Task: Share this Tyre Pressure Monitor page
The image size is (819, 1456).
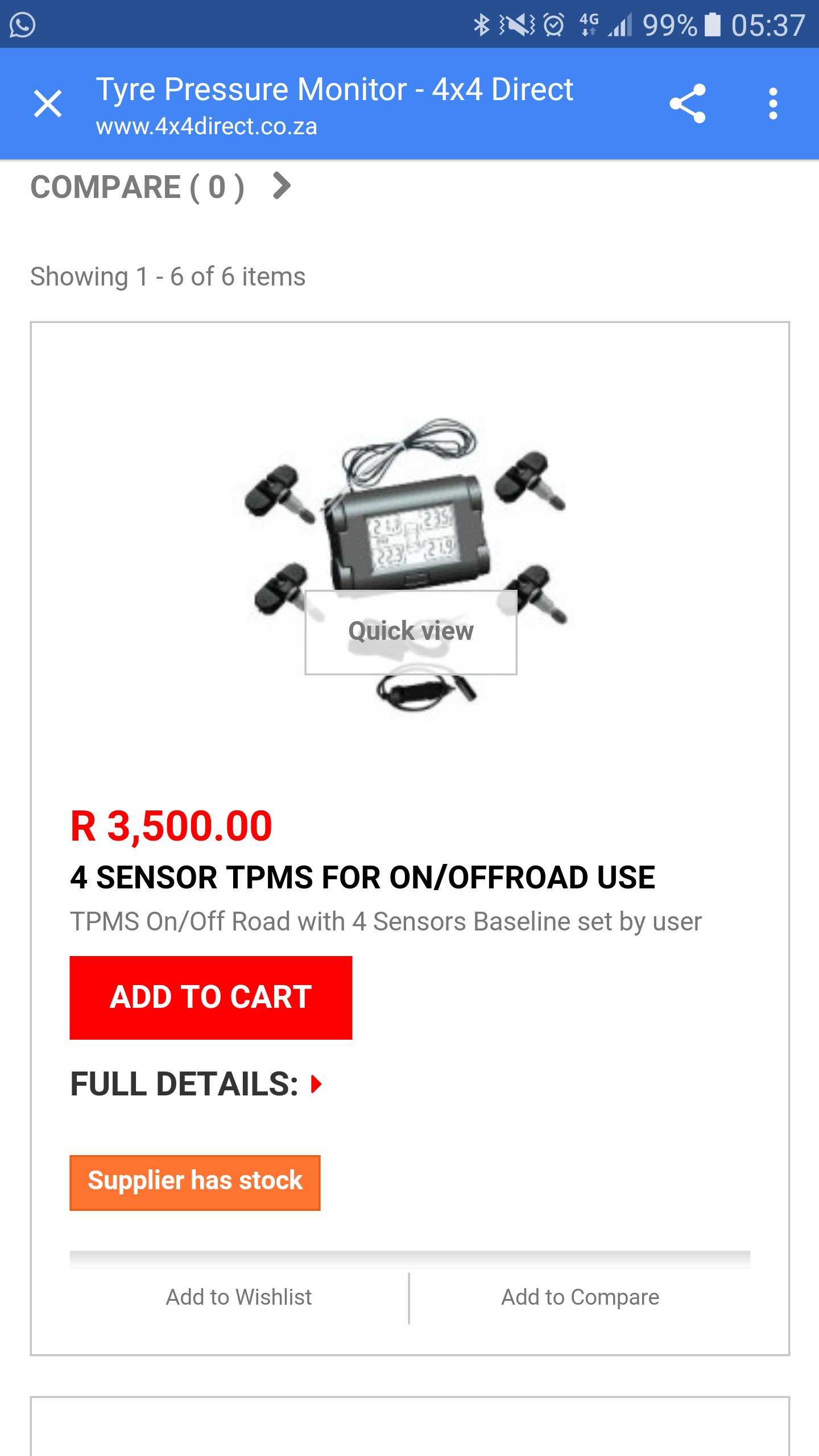Action: click(x=688, y=104)
